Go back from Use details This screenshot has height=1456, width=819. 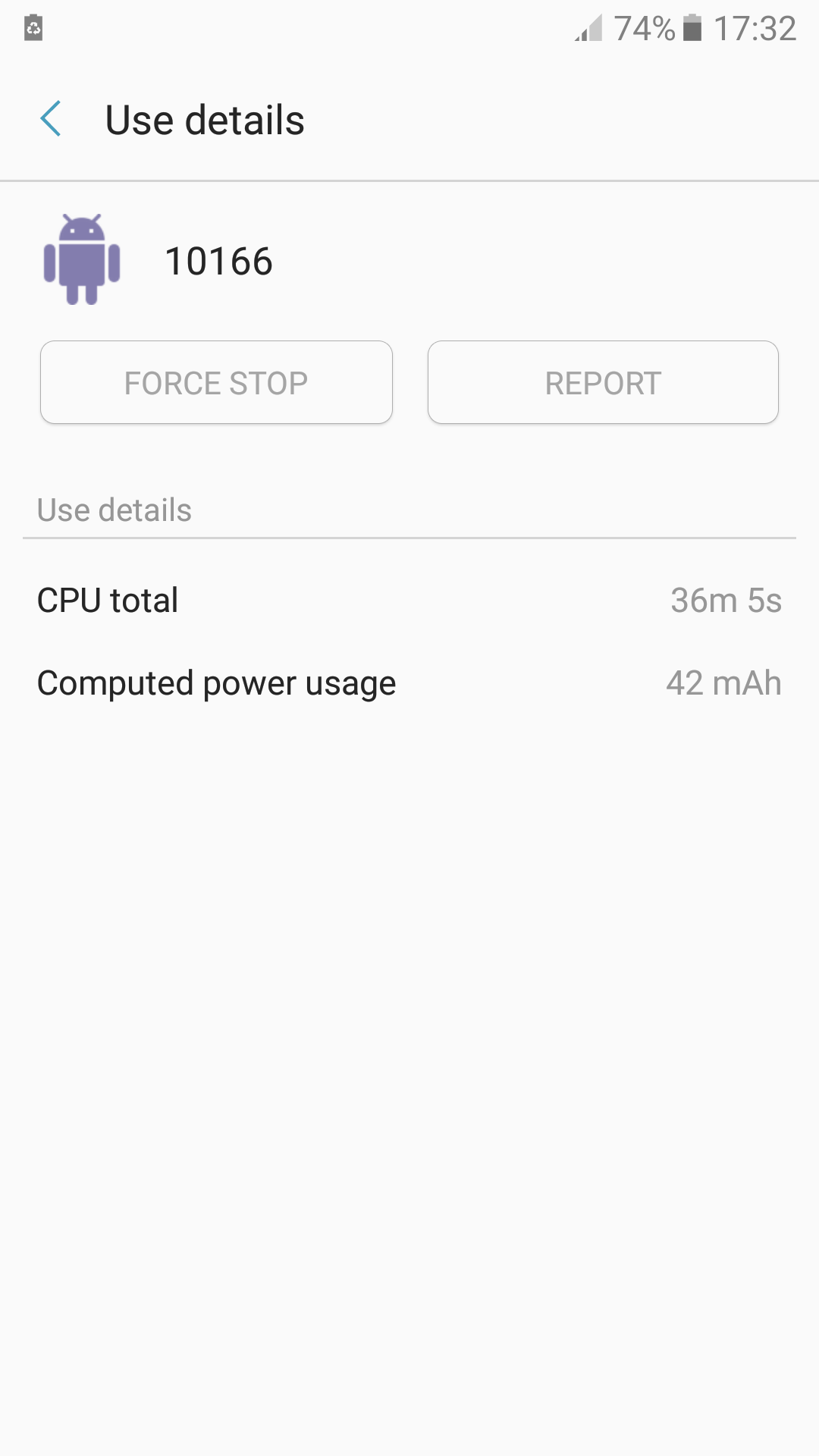point(51,119)
